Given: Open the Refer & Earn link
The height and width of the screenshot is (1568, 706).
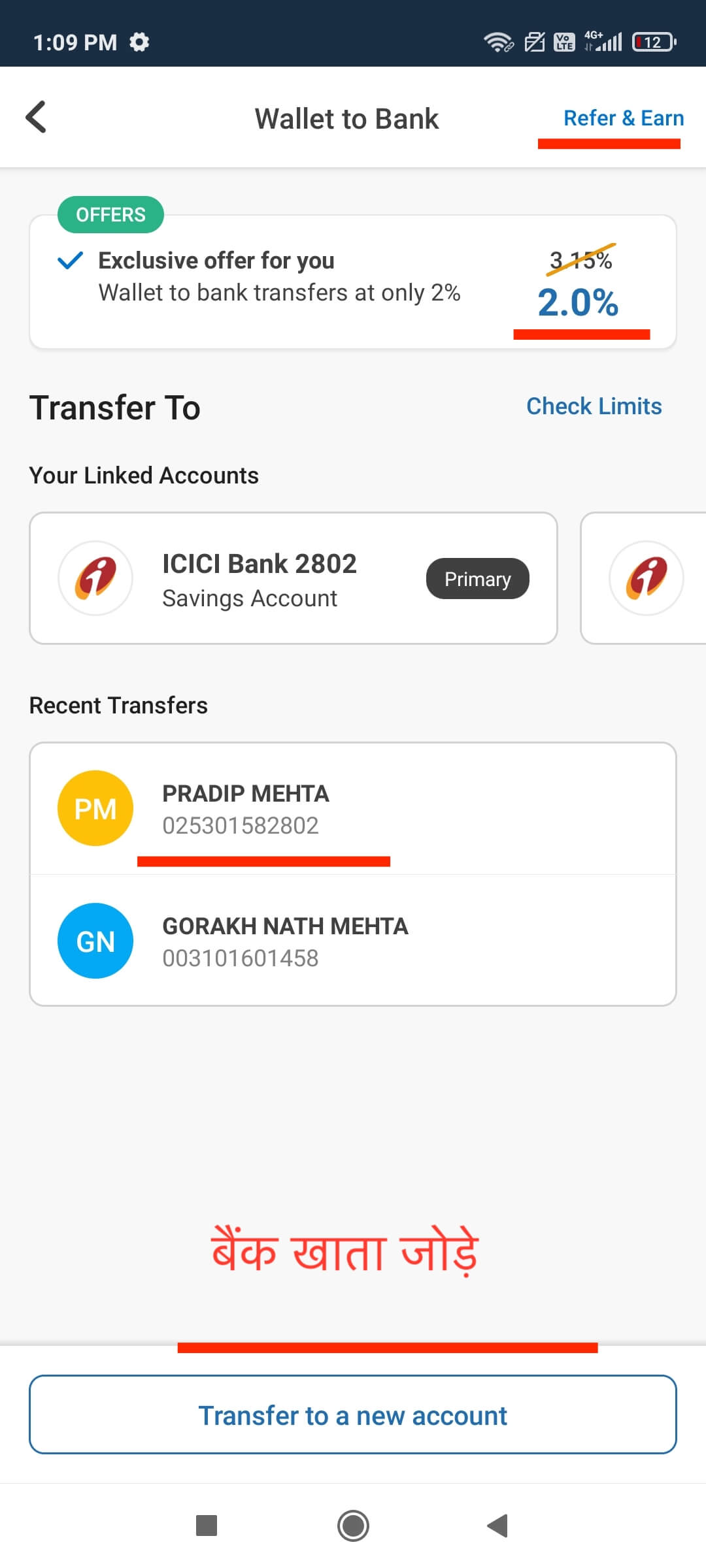Looking at the screenshot, I should pos(623,118).
